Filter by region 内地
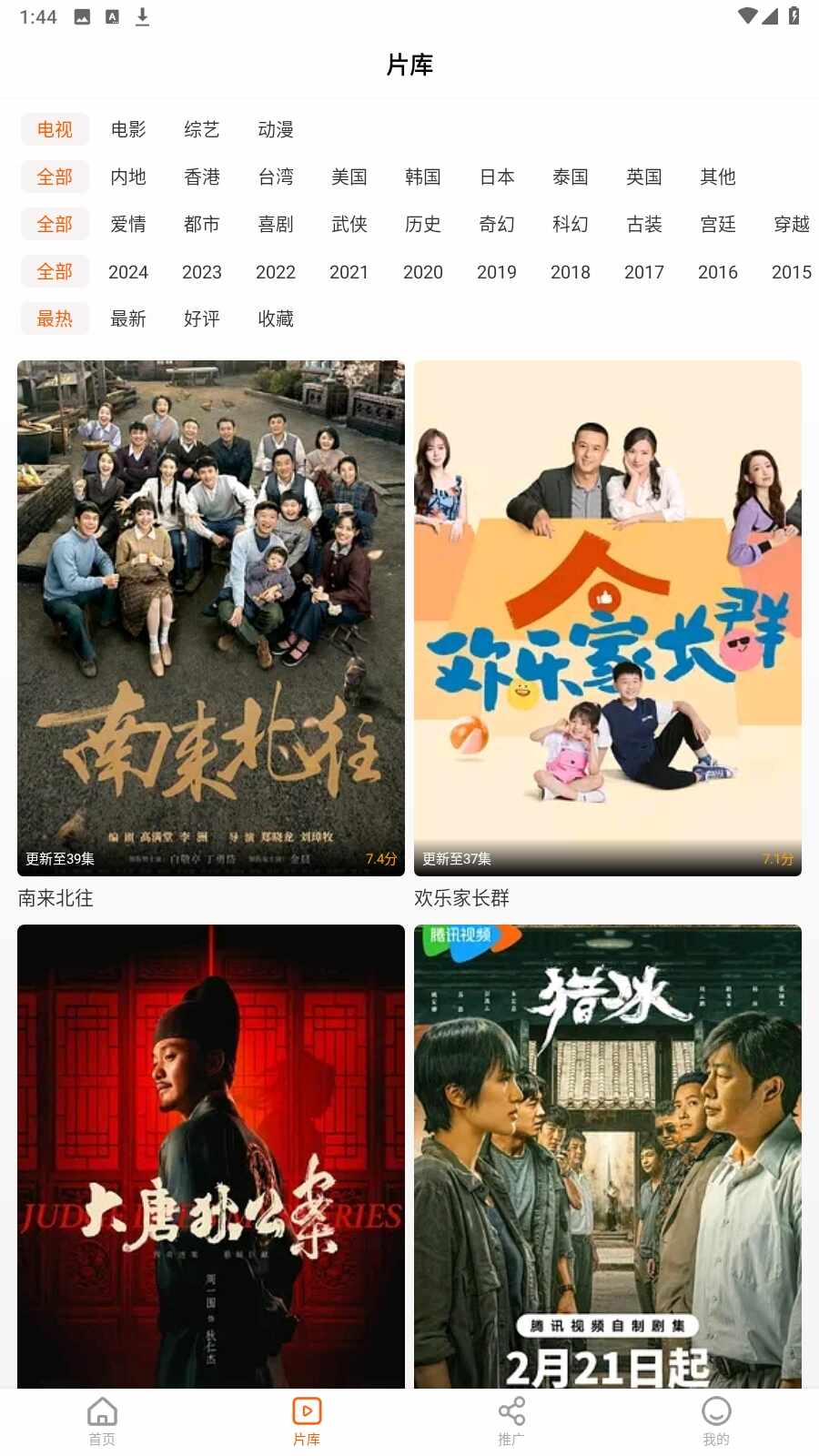This screenshot has height=1456, width=819. pos(128,177)
